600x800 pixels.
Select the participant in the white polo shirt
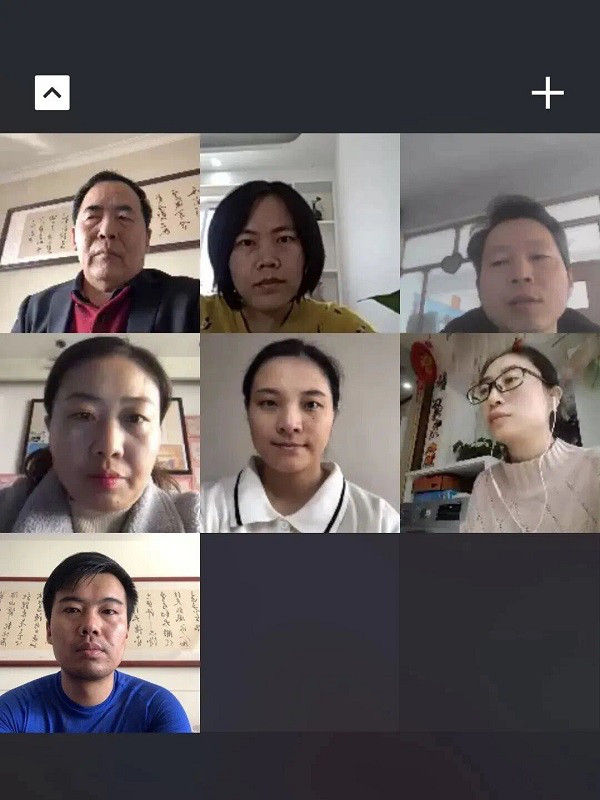coord(299,433)
